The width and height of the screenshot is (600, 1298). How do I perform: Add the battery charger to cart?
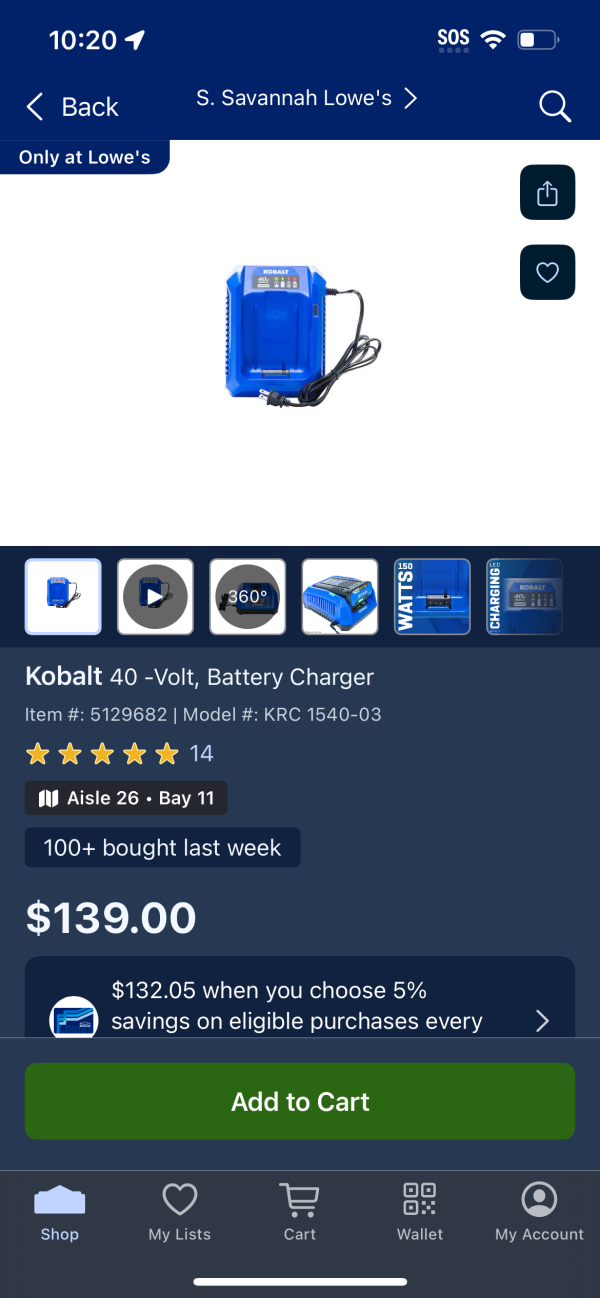[300, 1101]
